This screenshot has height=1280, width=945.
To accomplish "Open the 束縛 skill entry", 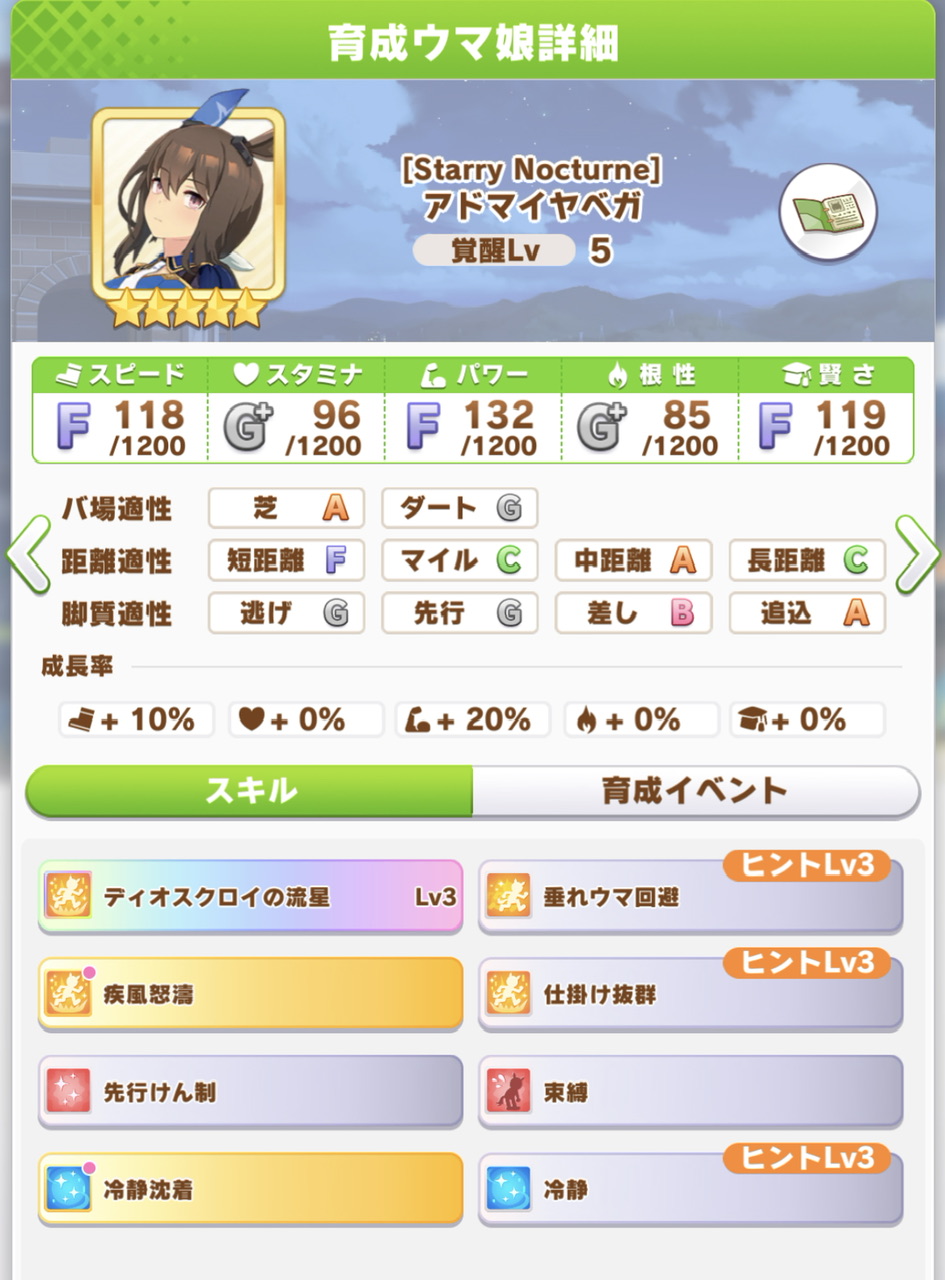I will pyautogui.click(x=690, y=1092).
